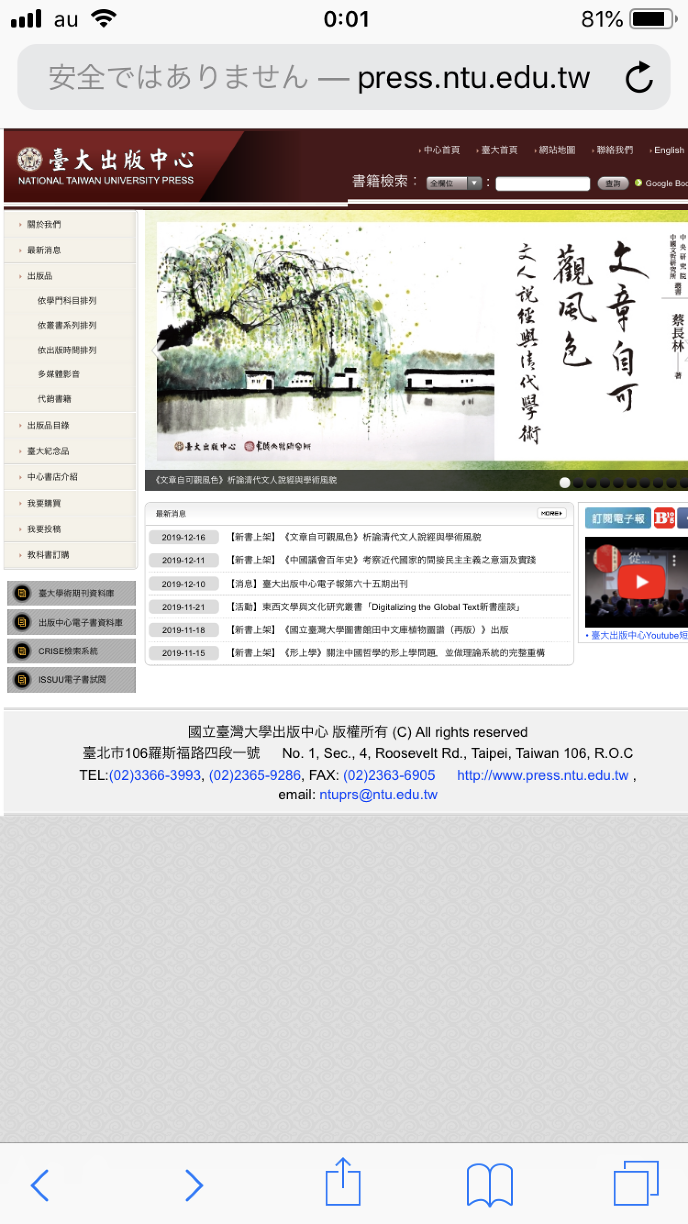Tap MORE in the 最新消息 box
Image resolution: width=688 pixels, height=1224 pixels.
[551, 513]
